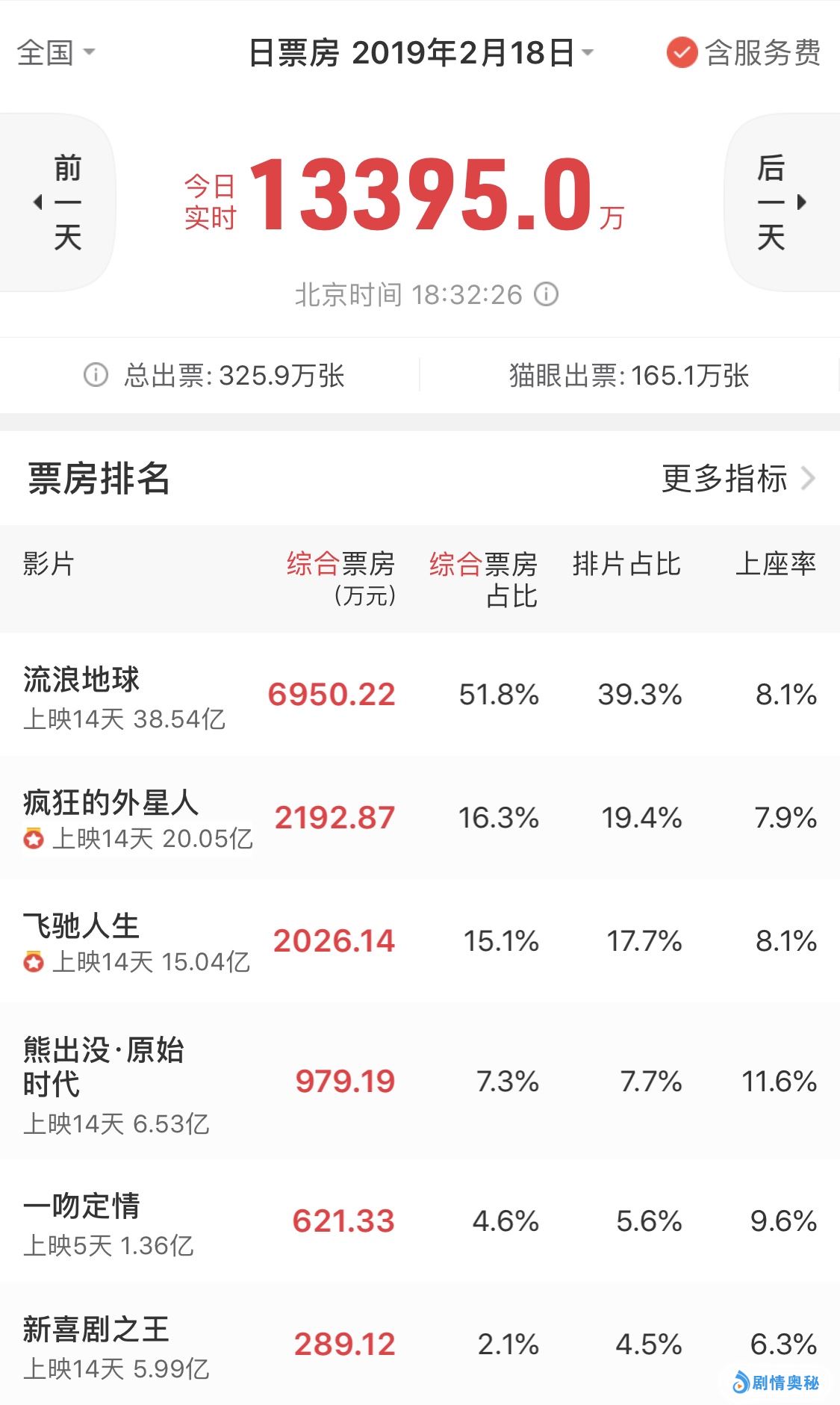
Task: Toggle the 含服务费 checkbox
Action: click(x=682, y=52)
